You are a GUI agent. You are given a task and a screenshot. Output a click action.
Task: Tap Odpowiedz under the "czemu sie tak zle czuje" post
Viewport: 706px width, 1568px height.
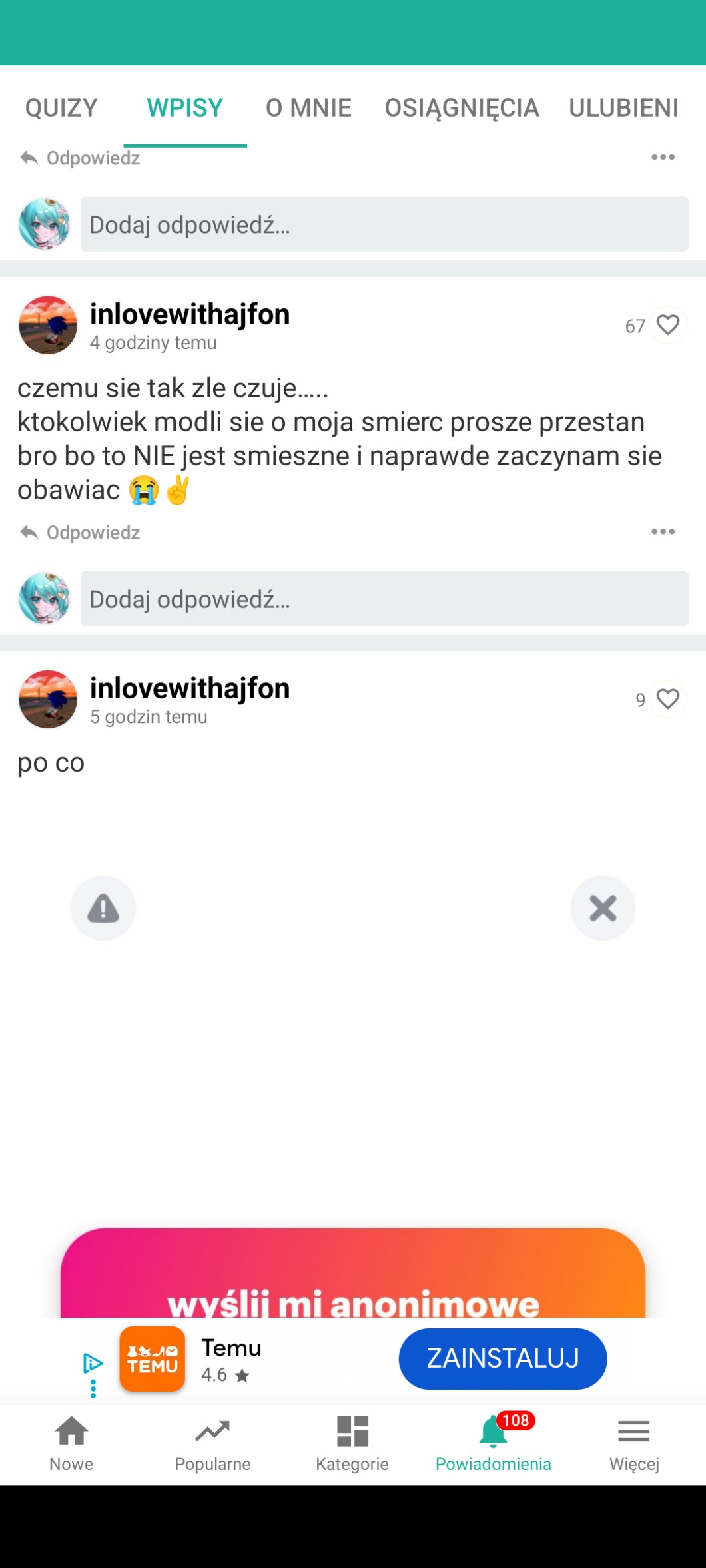80,532
